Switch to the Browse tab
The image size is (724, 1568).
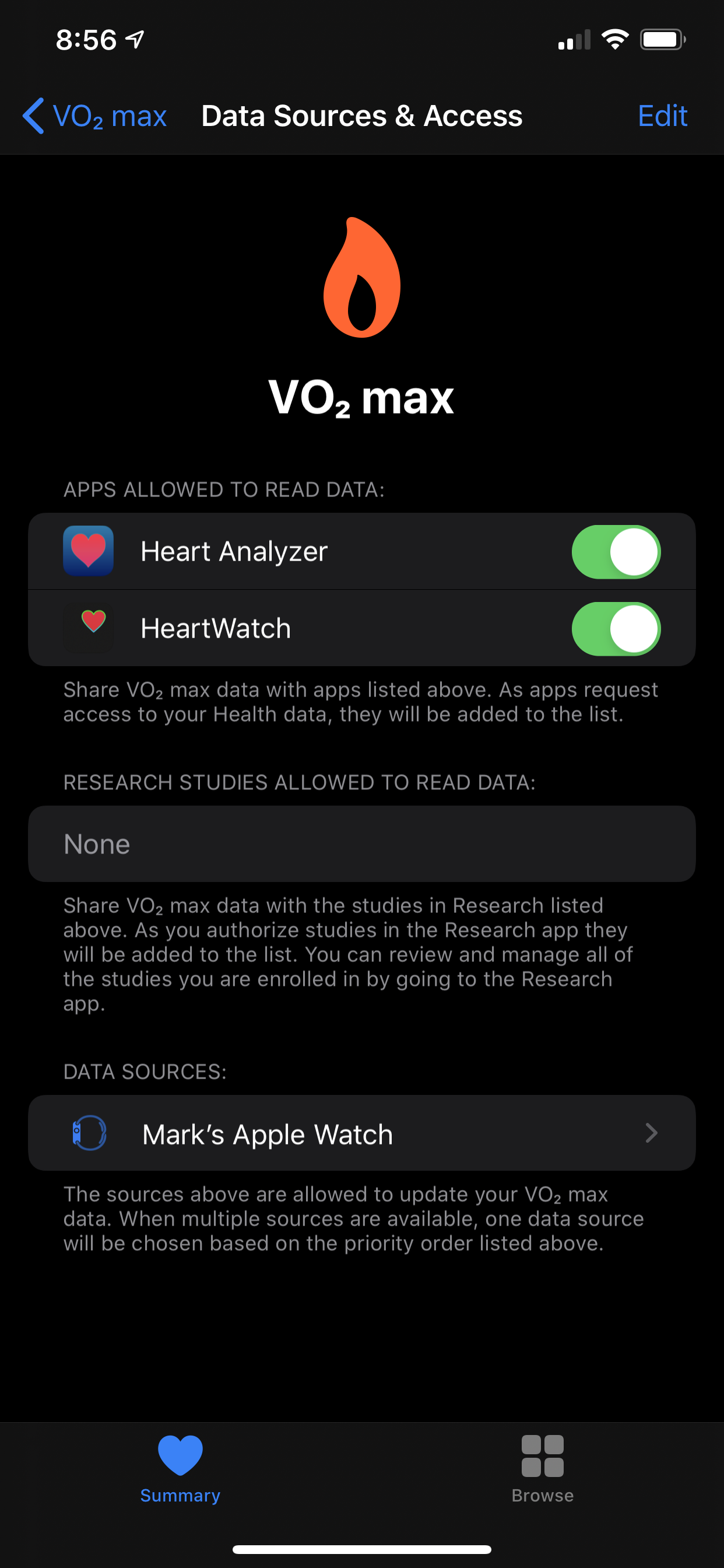click(x=542, y=1468)
